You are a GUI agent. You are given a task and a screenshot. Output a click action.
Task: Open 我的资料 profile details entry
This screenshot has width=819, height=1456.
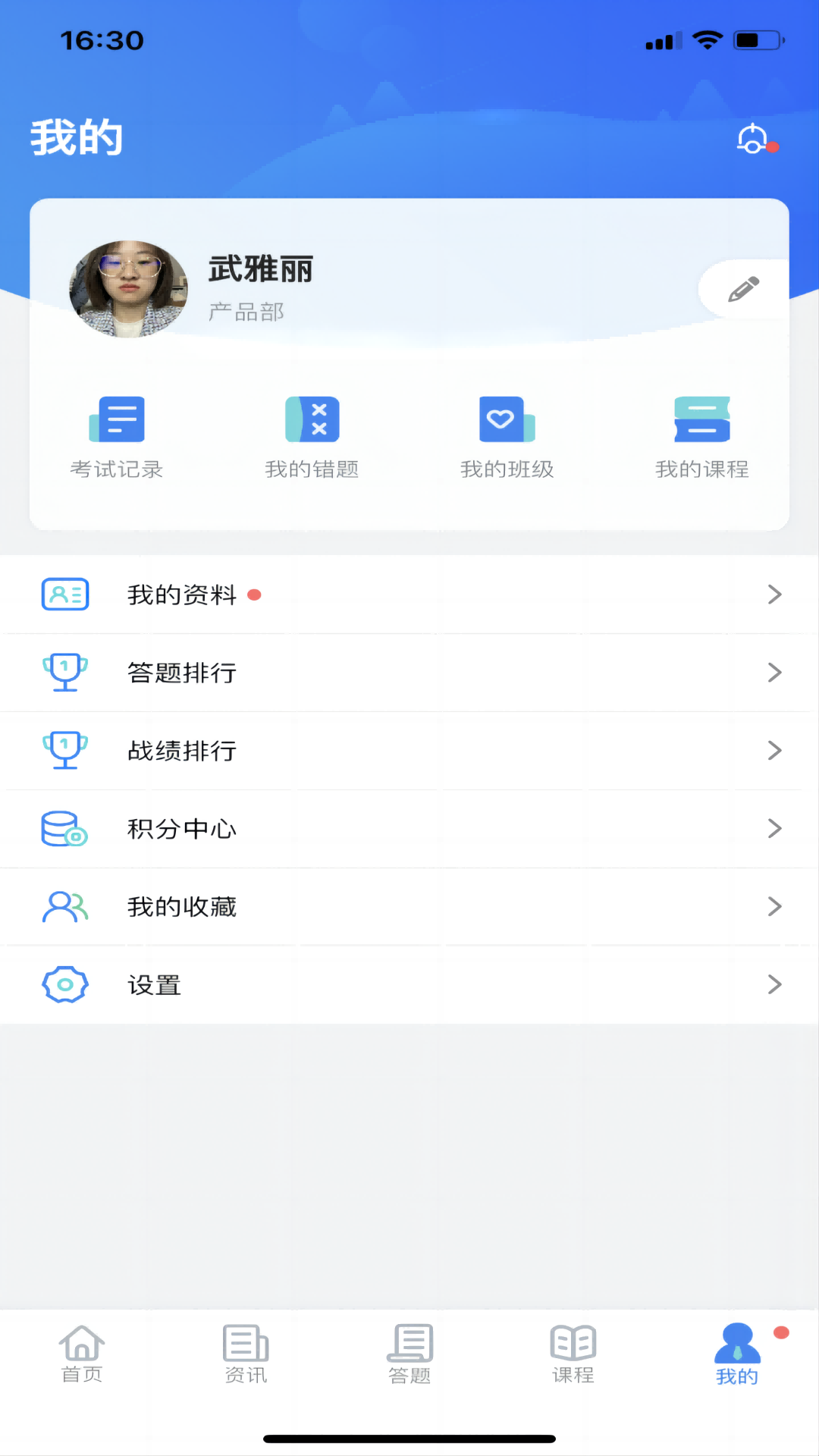pyautogui.click(x=182, y=595)
